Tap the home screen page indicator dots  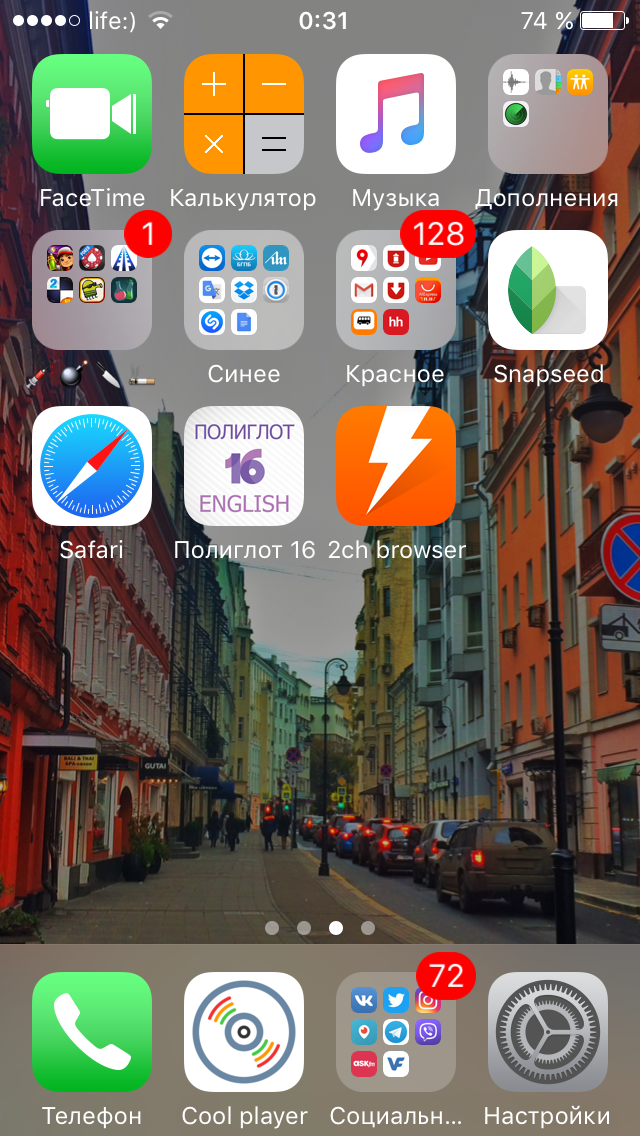pos(320,928)
